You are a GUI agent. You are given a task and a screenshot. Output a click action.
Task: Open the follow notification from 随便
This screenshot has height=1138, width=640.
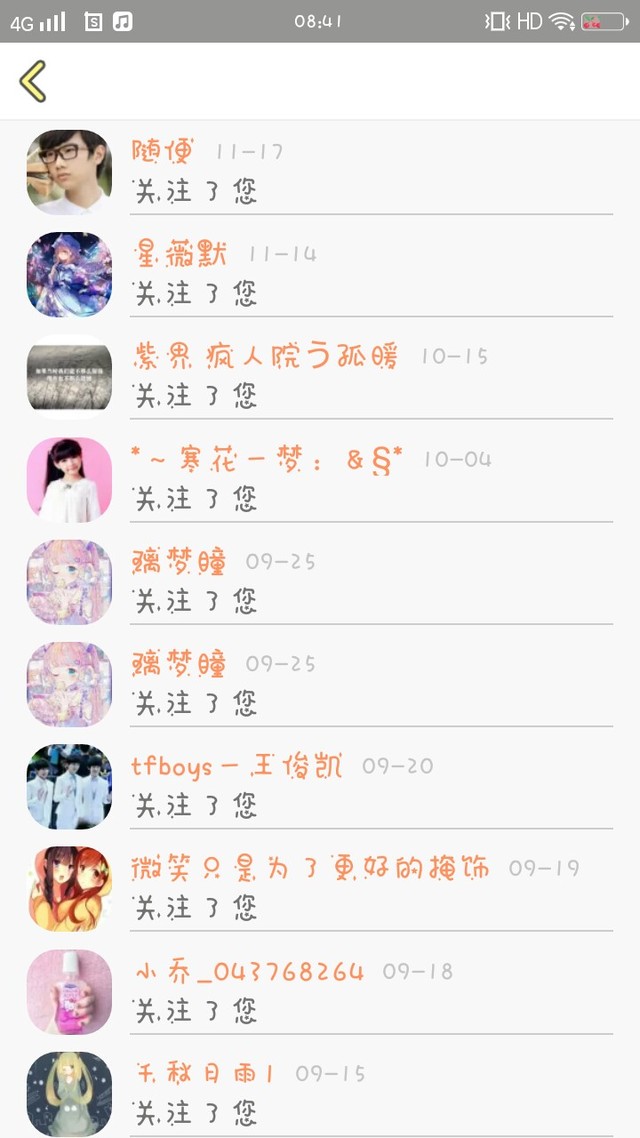coord(320,172)
